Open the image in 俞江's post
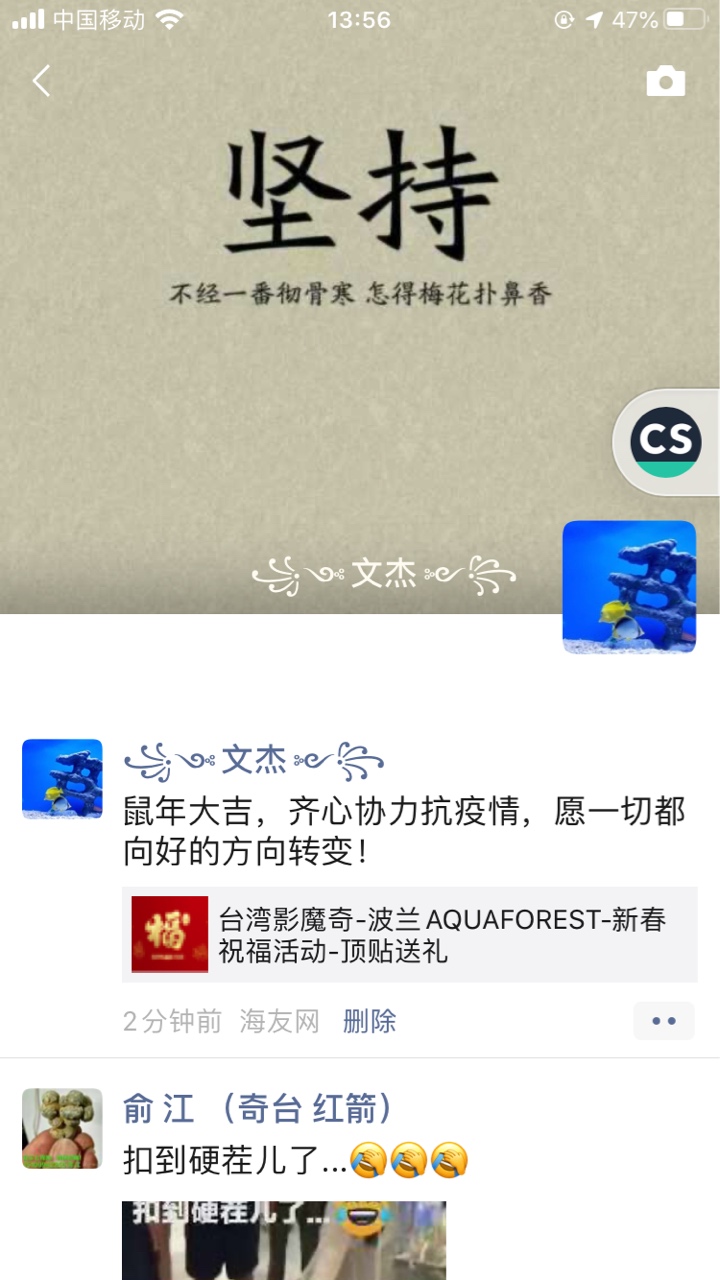720x1280 pixels. pos(284,1240)
